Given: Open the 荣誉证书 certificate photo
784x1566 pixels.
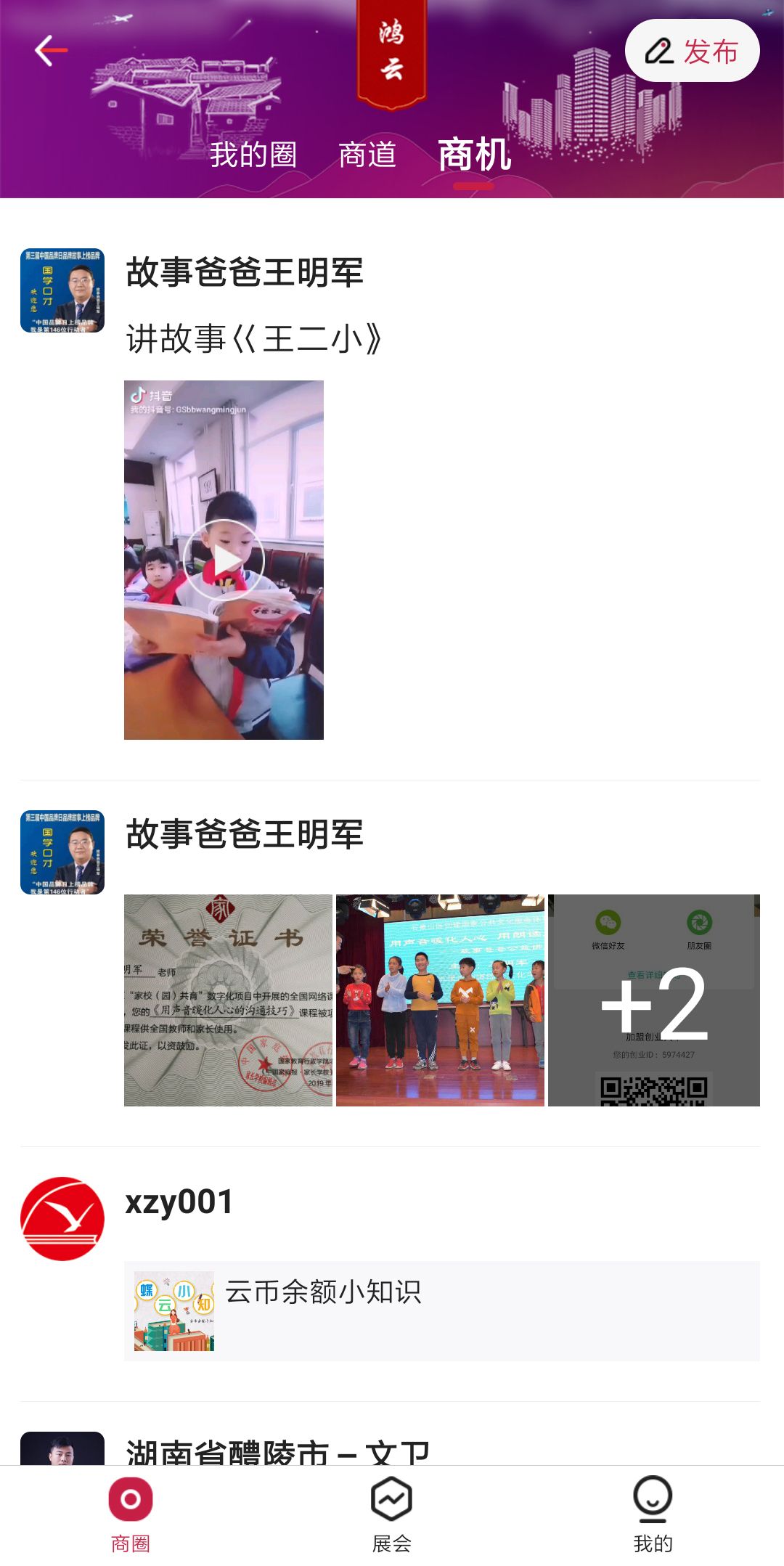Looking at the screenshot, I should pos(228,1000).
